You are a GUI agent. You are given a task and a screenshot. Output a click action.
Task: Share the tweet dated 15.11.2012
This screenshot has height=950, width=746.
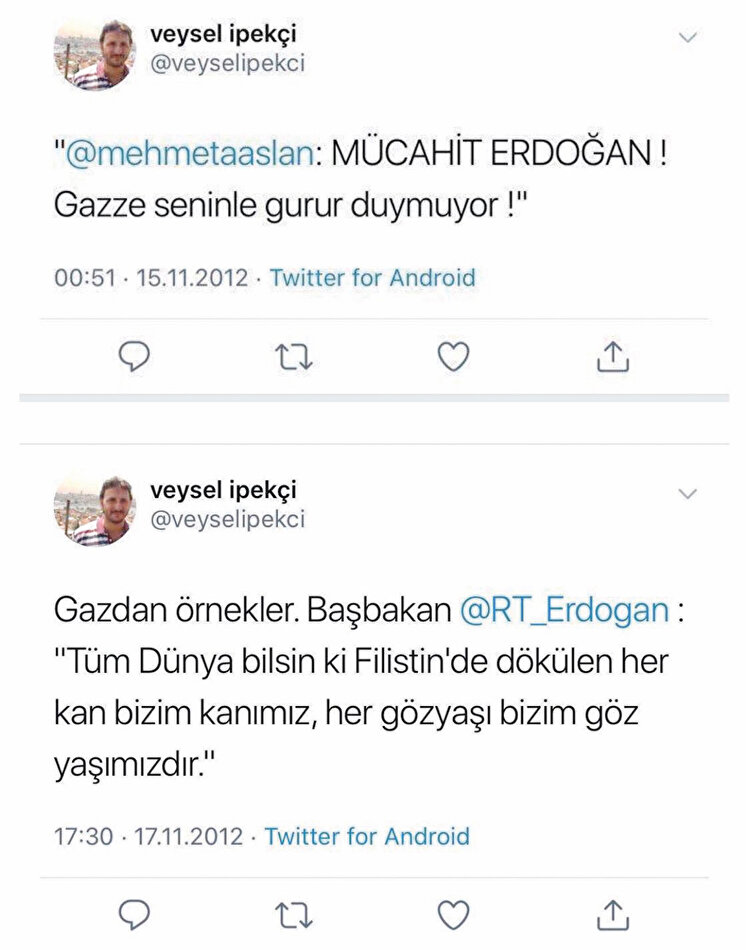click(x=614, y=356)
